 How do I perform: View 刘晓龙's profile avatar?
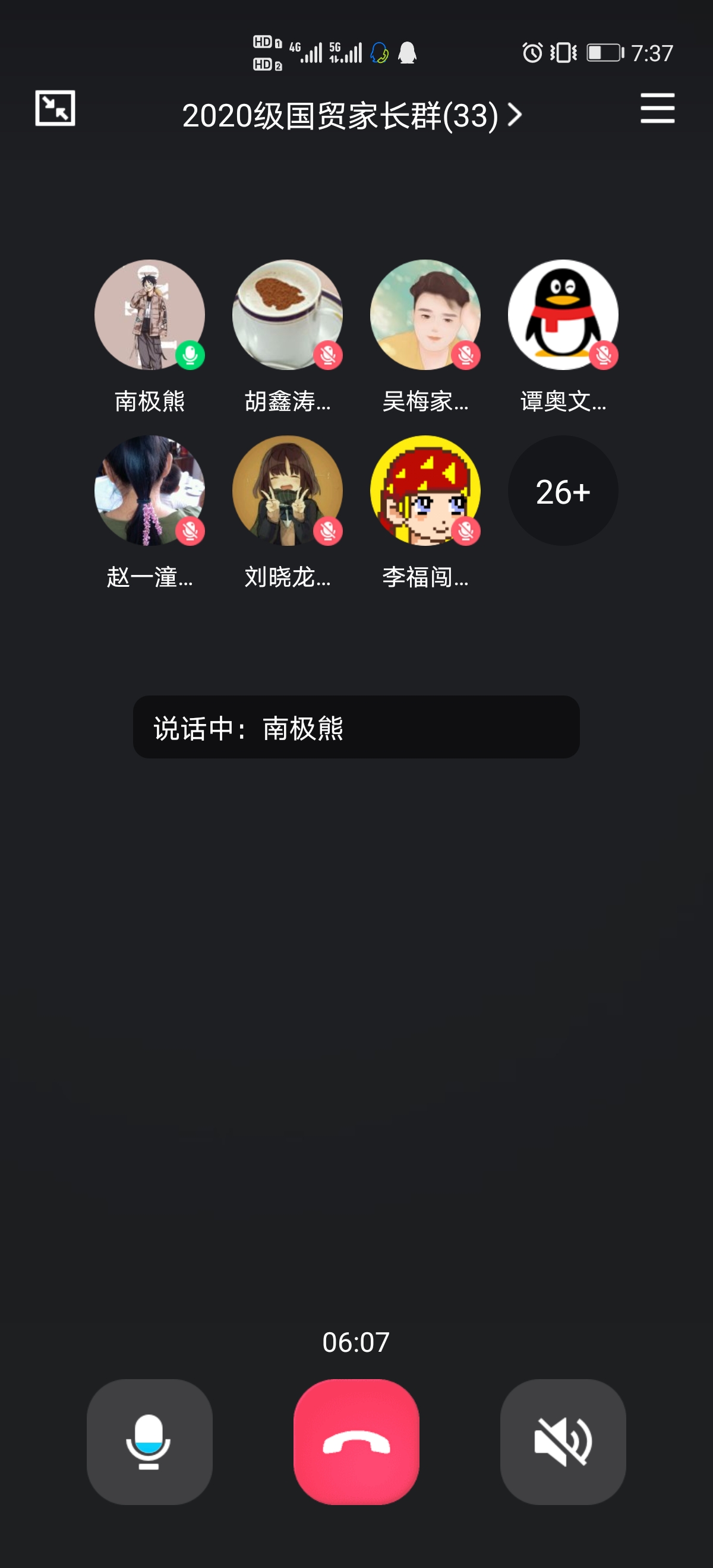click(288, 490)
